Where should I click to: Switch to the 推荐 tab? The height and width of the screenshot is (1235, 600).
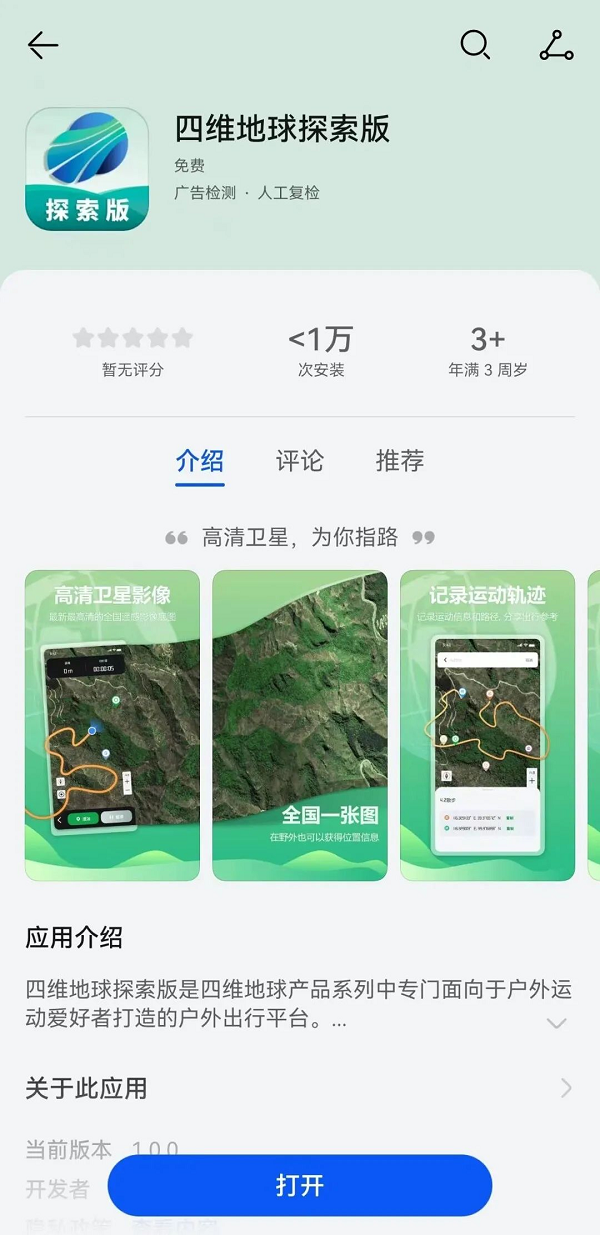[399, 461]
